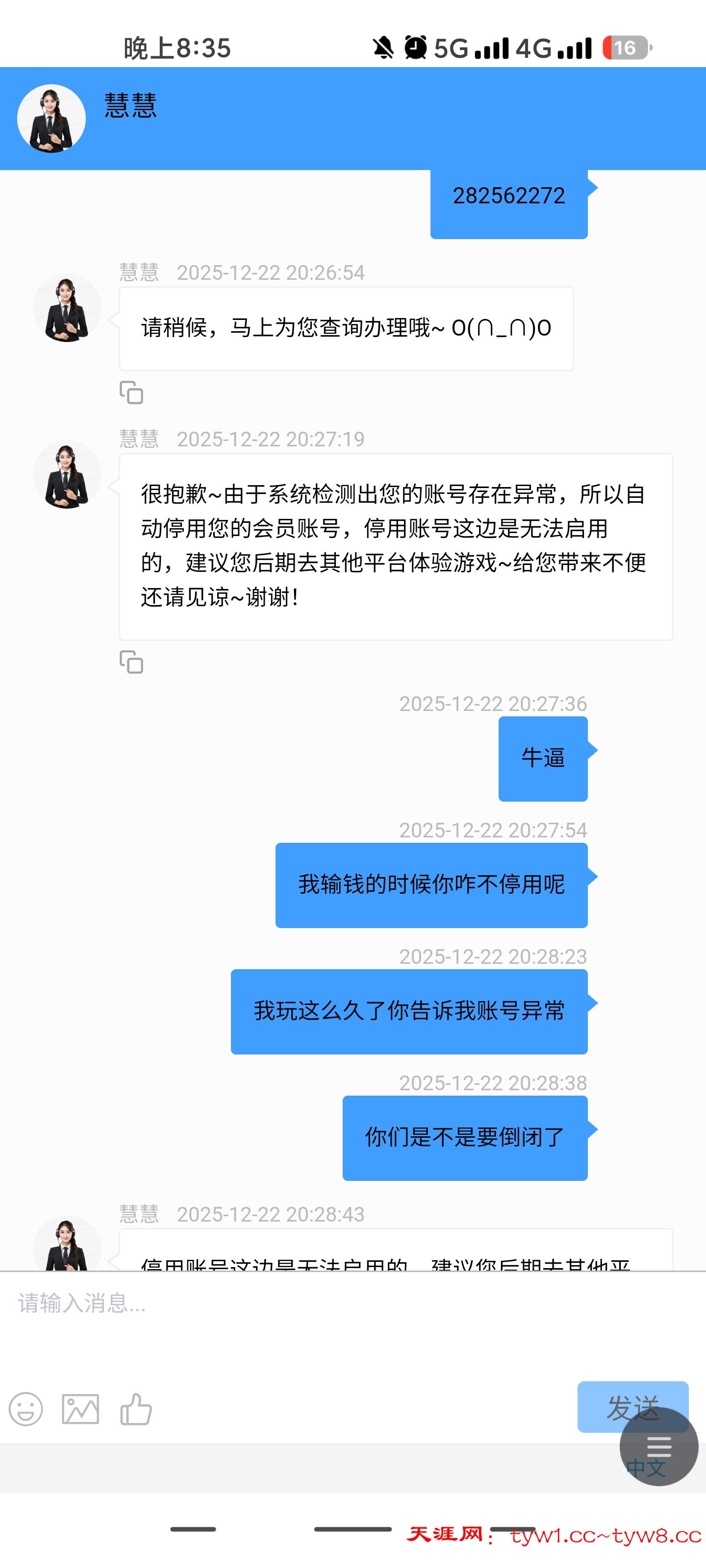Attach an image to the chat
706x1568 pixels.
click(x=80, y=1409)
